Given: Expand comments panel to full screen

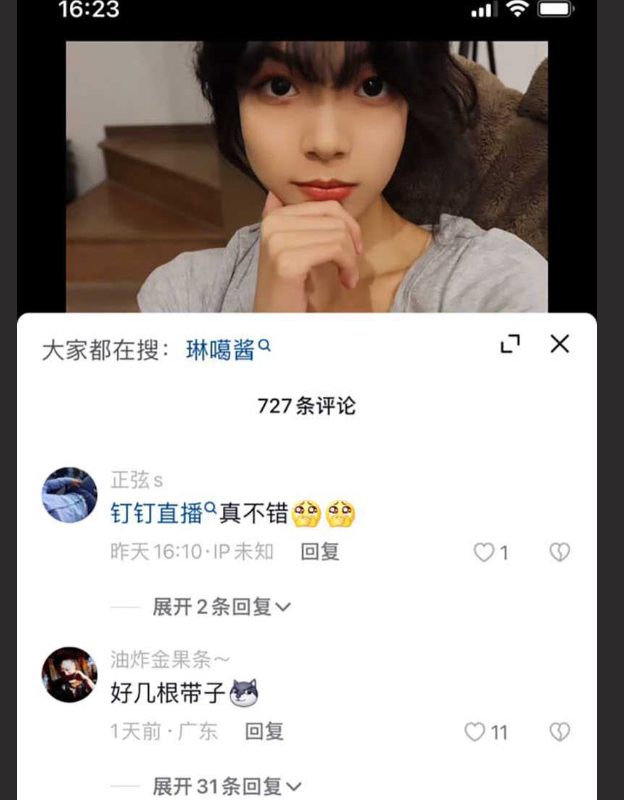Looking at the screenshot, I should tap(510, 344).
